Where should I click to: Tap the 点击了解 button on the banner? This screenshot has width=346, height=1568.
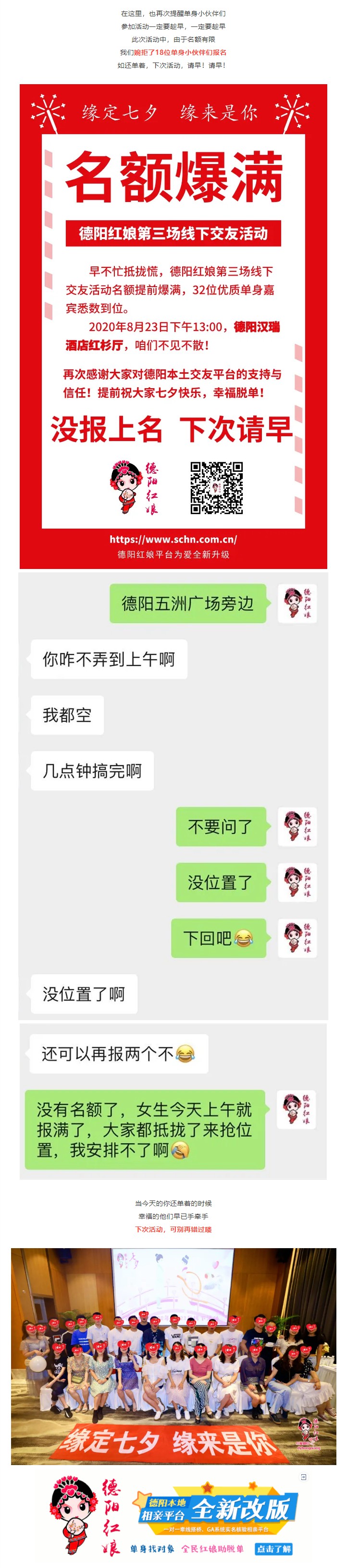[273, 1549]
